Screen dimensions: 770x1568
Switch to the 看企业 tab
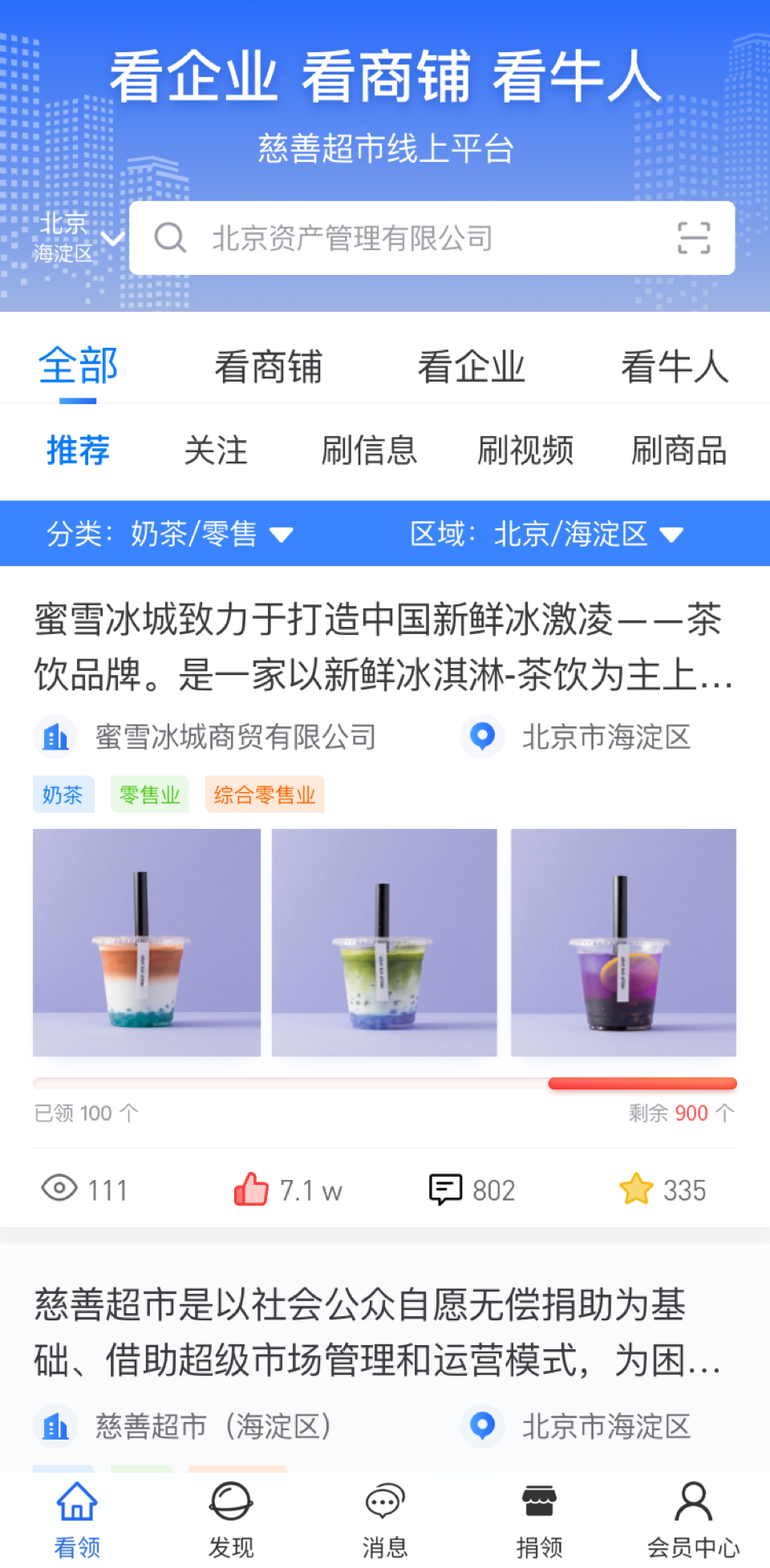click(471, 367)
